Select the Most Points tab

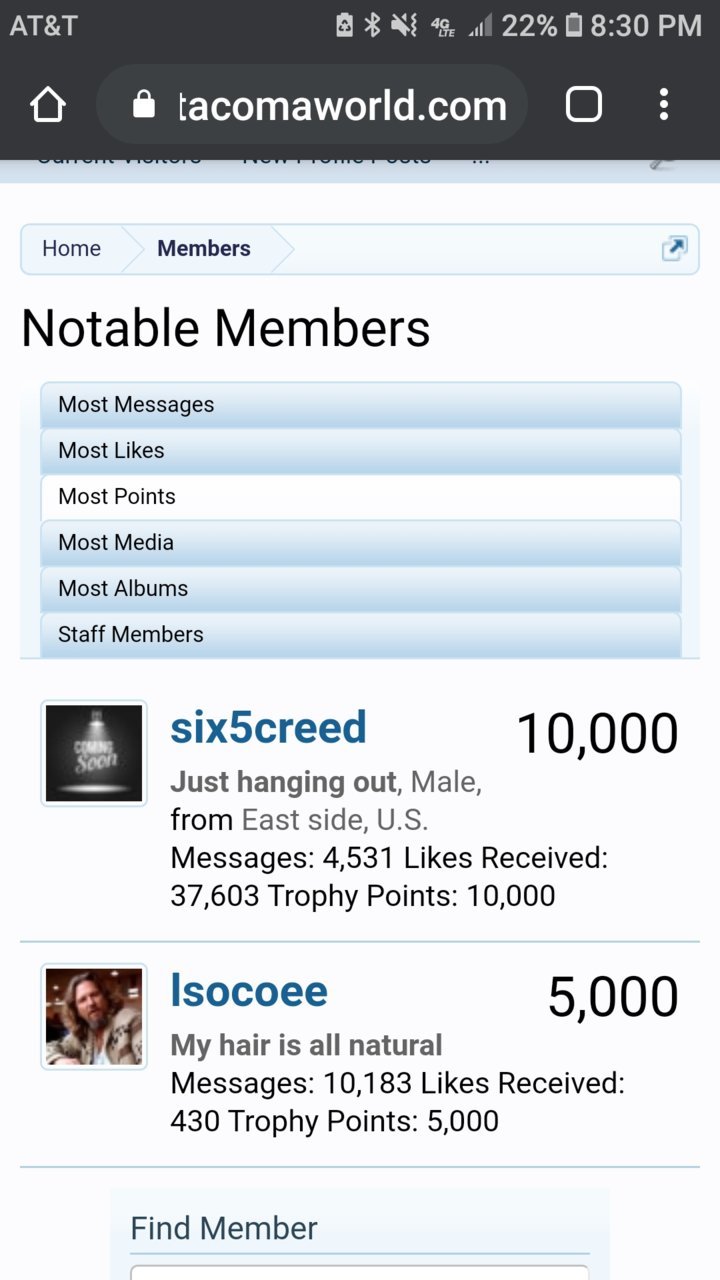point(361,497)
